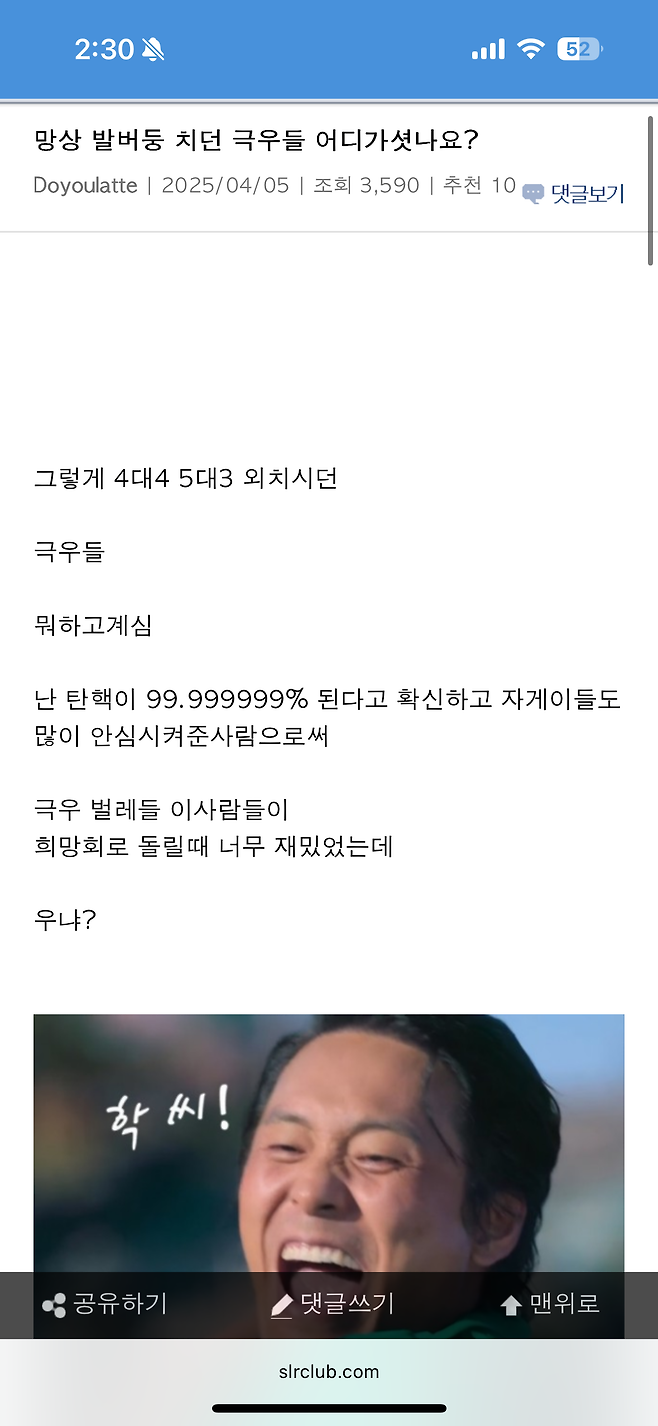Open the laughing man image in the post
658x1426 pixels.
tap(329, 1140)
